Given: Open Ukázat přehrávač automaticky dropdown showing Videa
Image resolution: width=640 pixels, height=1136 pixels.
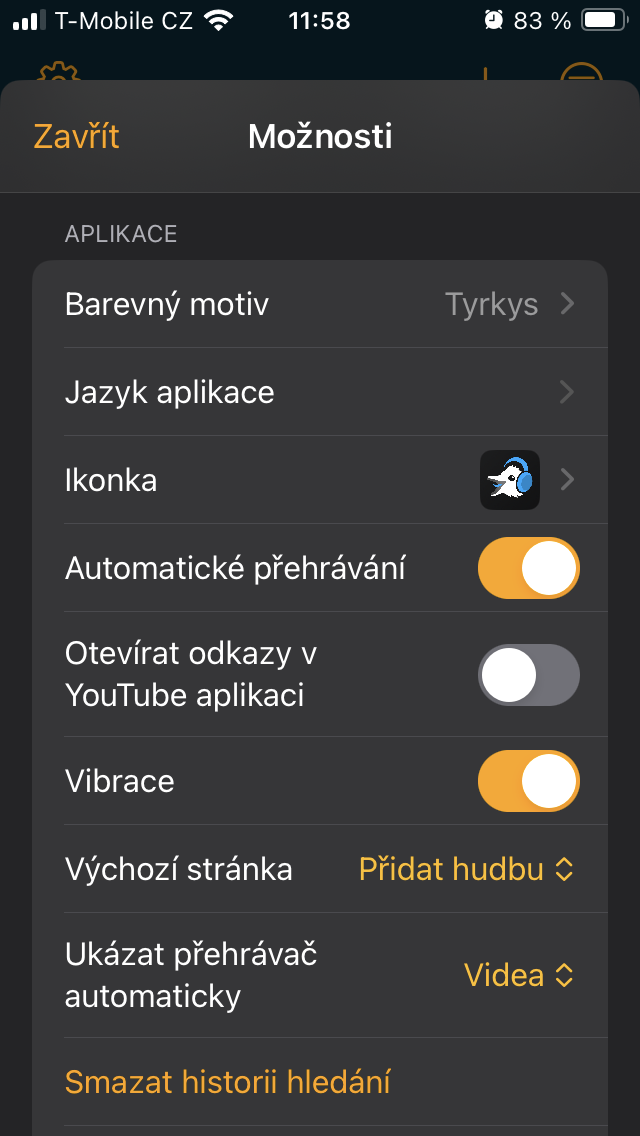Looking at the screenshot, I should point(518,975).
